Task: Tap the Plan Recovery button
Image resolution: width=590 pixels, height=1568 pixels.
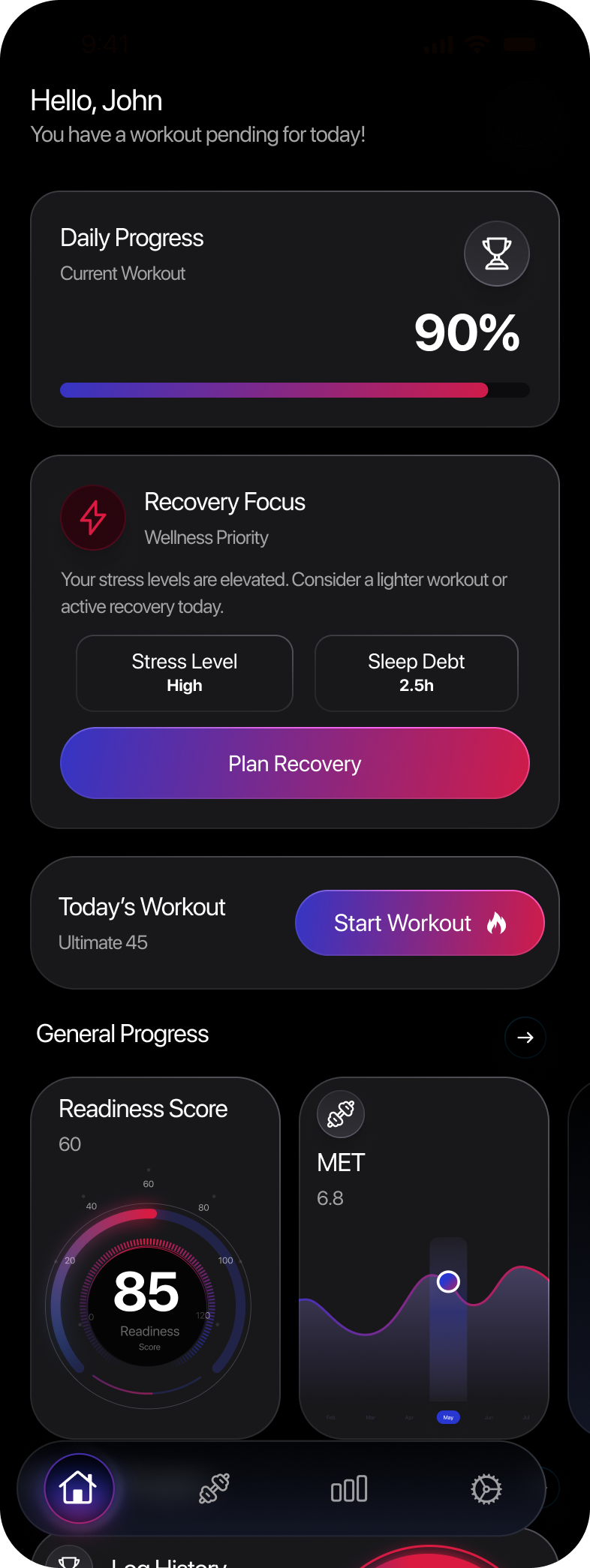Action: 294,763
